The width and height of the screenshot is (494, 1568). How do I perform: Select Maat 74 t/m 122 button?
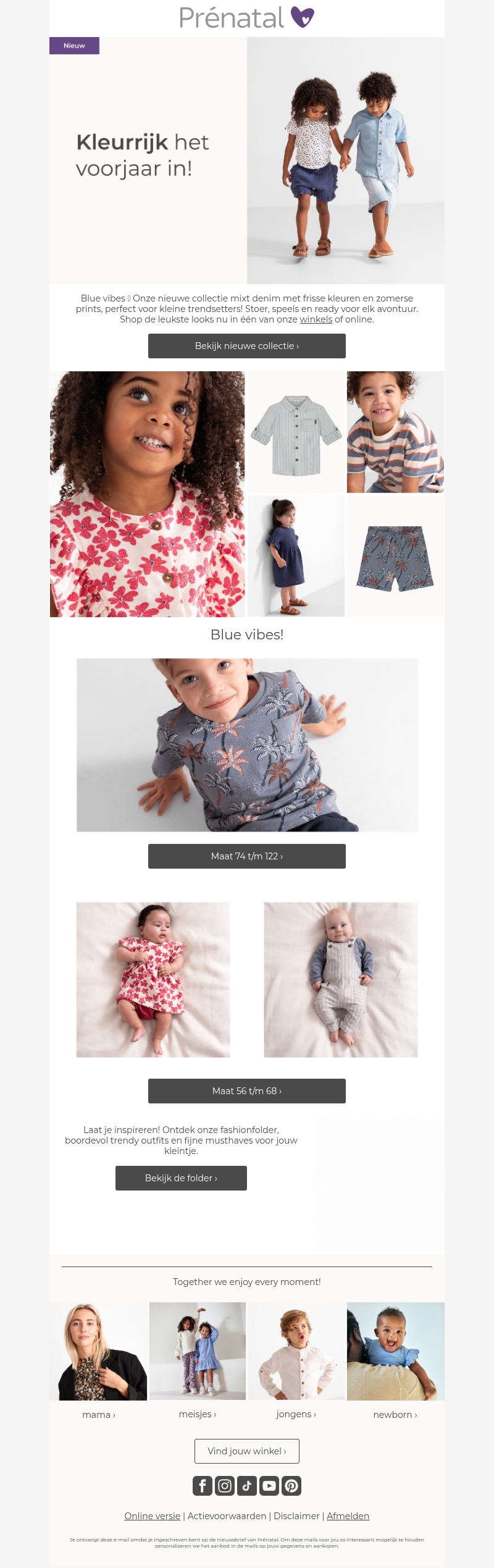click(x=247, y=856)
